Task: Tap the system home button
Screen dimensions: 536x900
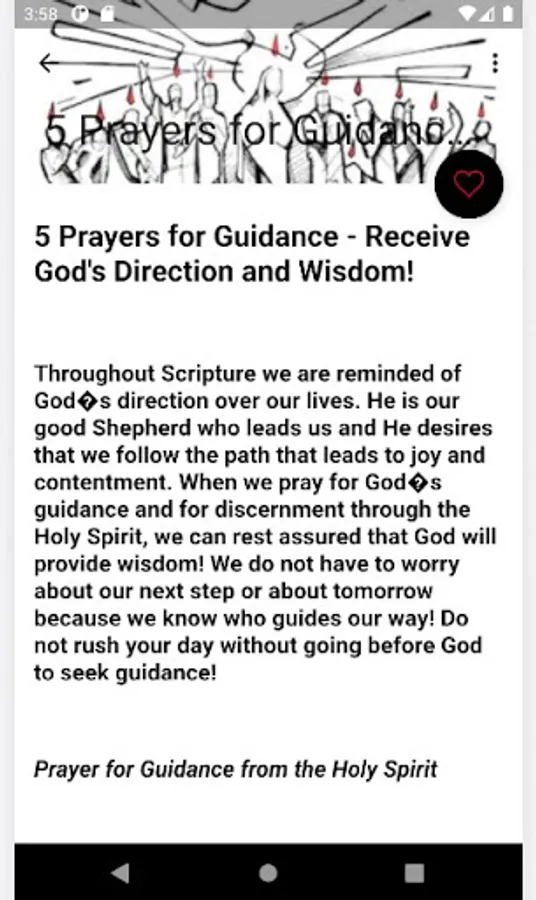Action: 268,872
